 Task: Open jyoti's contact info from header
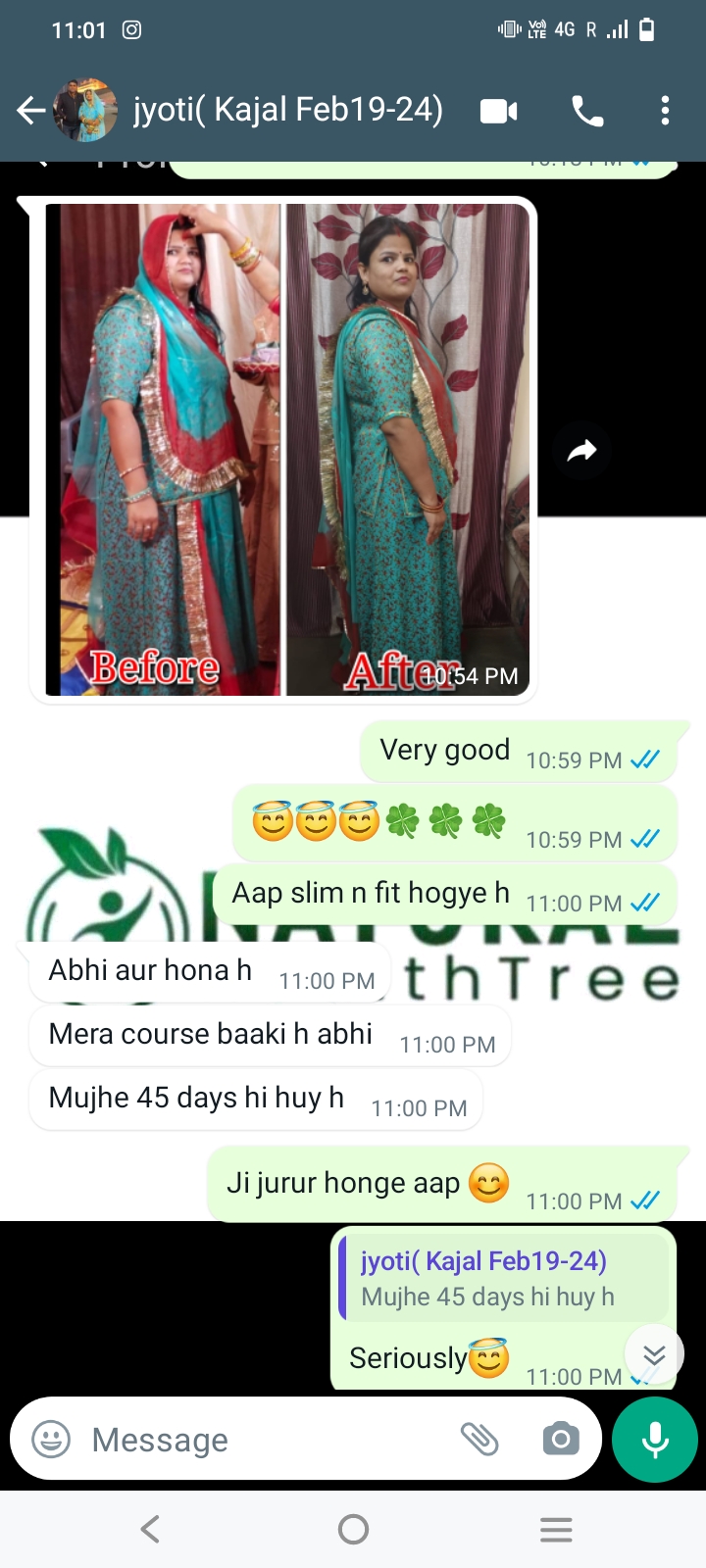(288, 110)
